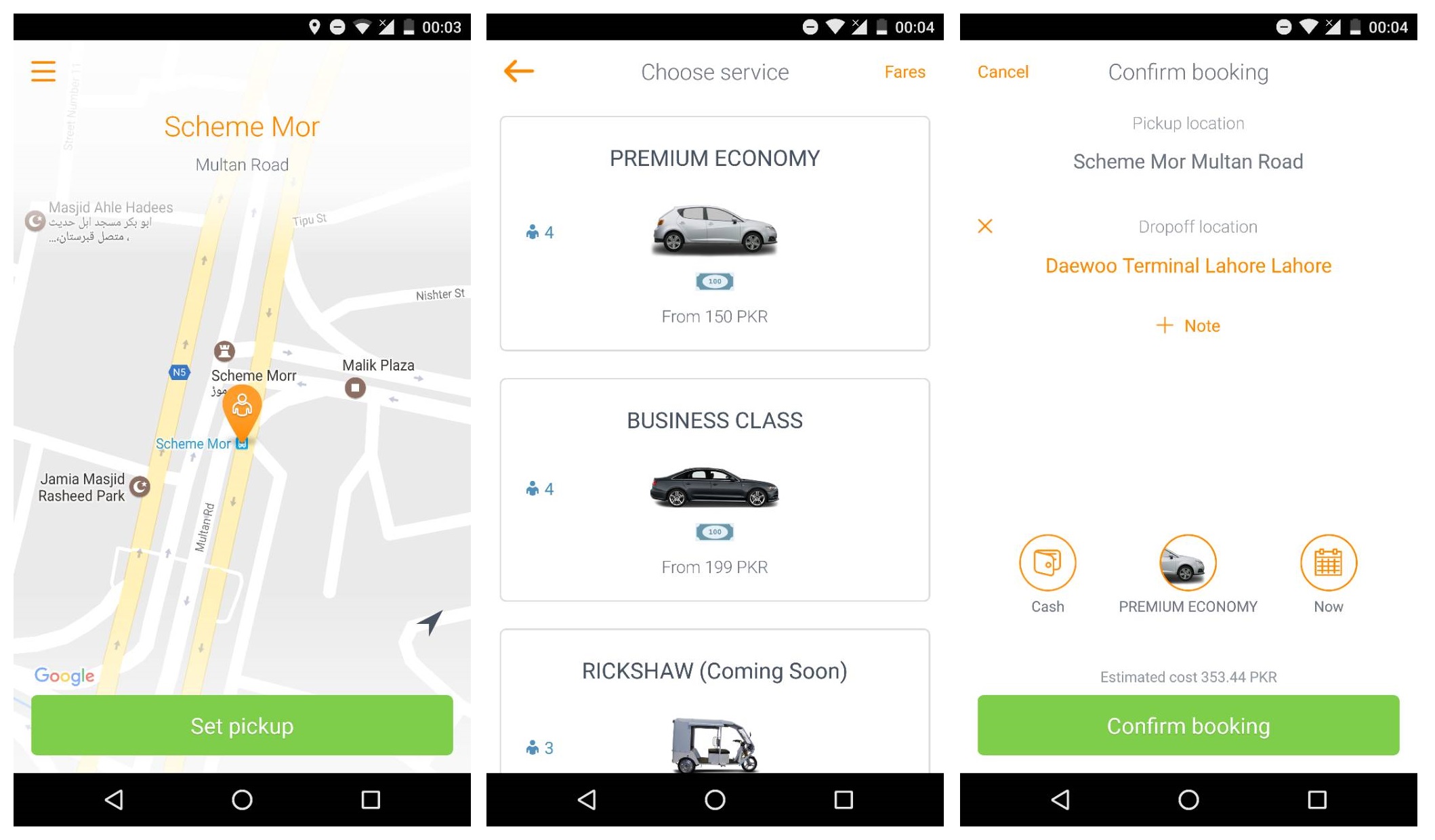Go back from the Choose service screen
Screen dimensions: 1435x840
519,71
